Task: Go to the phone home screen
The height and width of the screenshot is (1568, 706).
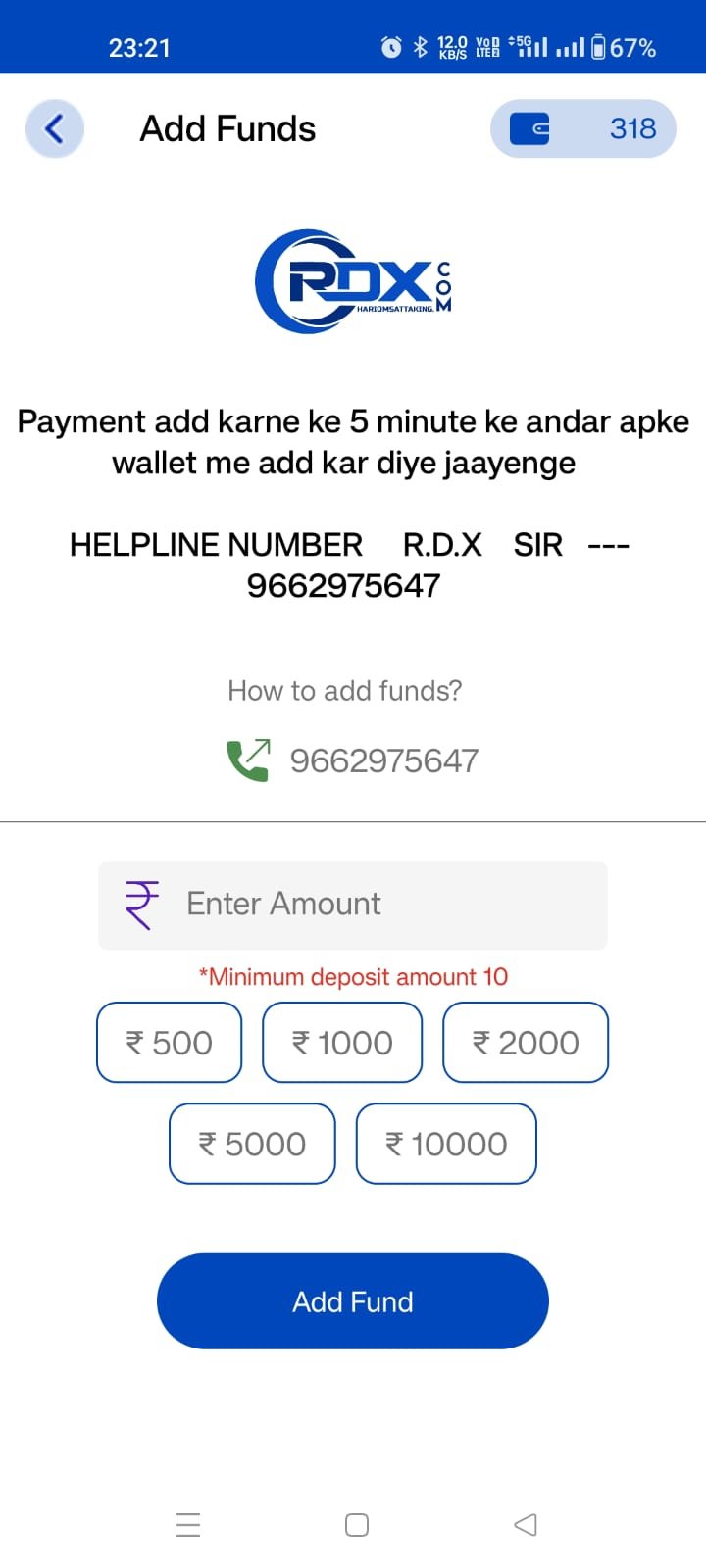Action: (x=357, y=1525)
